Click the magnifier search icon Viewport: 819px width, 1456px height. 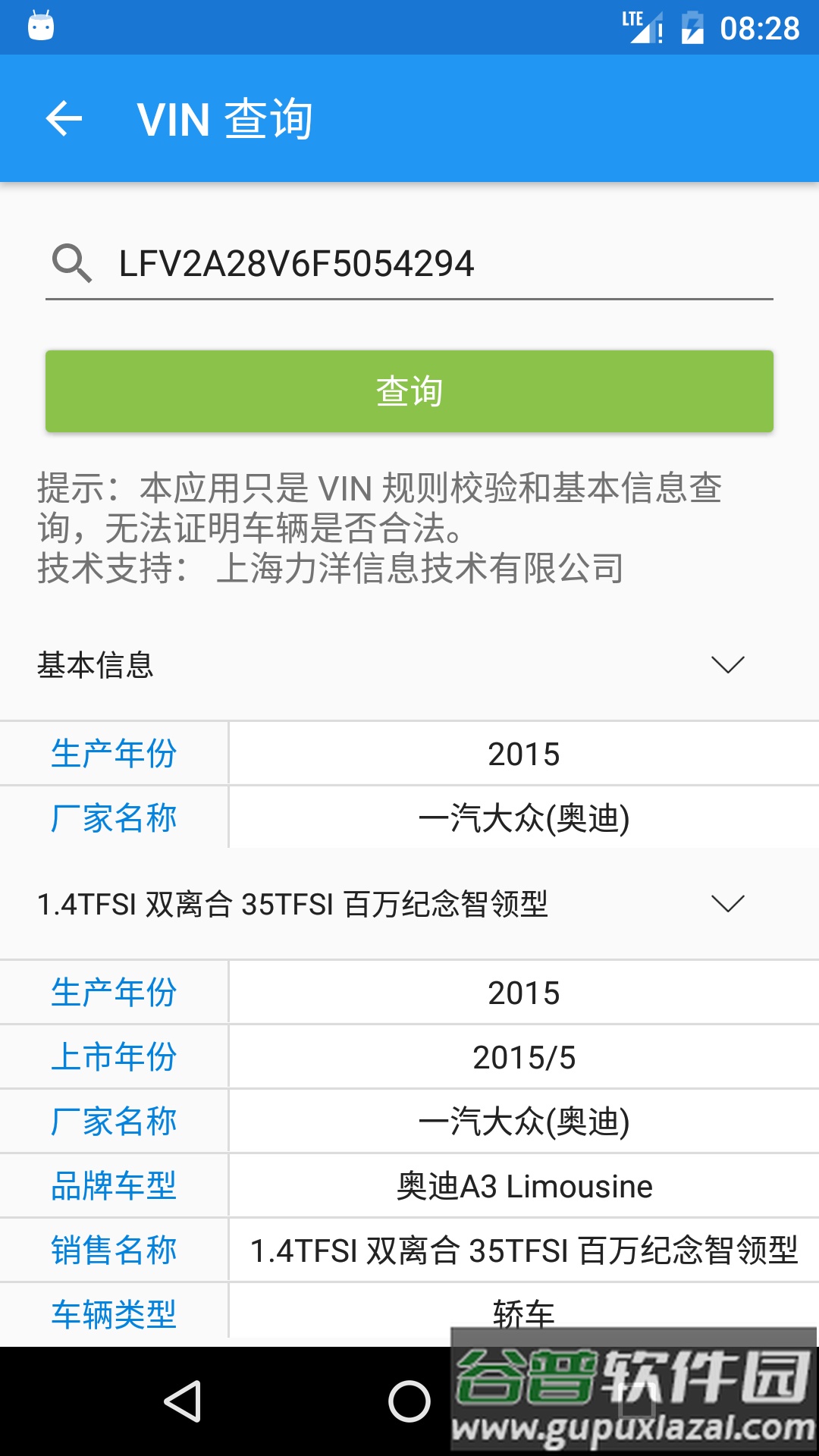[x=71, y=264]
